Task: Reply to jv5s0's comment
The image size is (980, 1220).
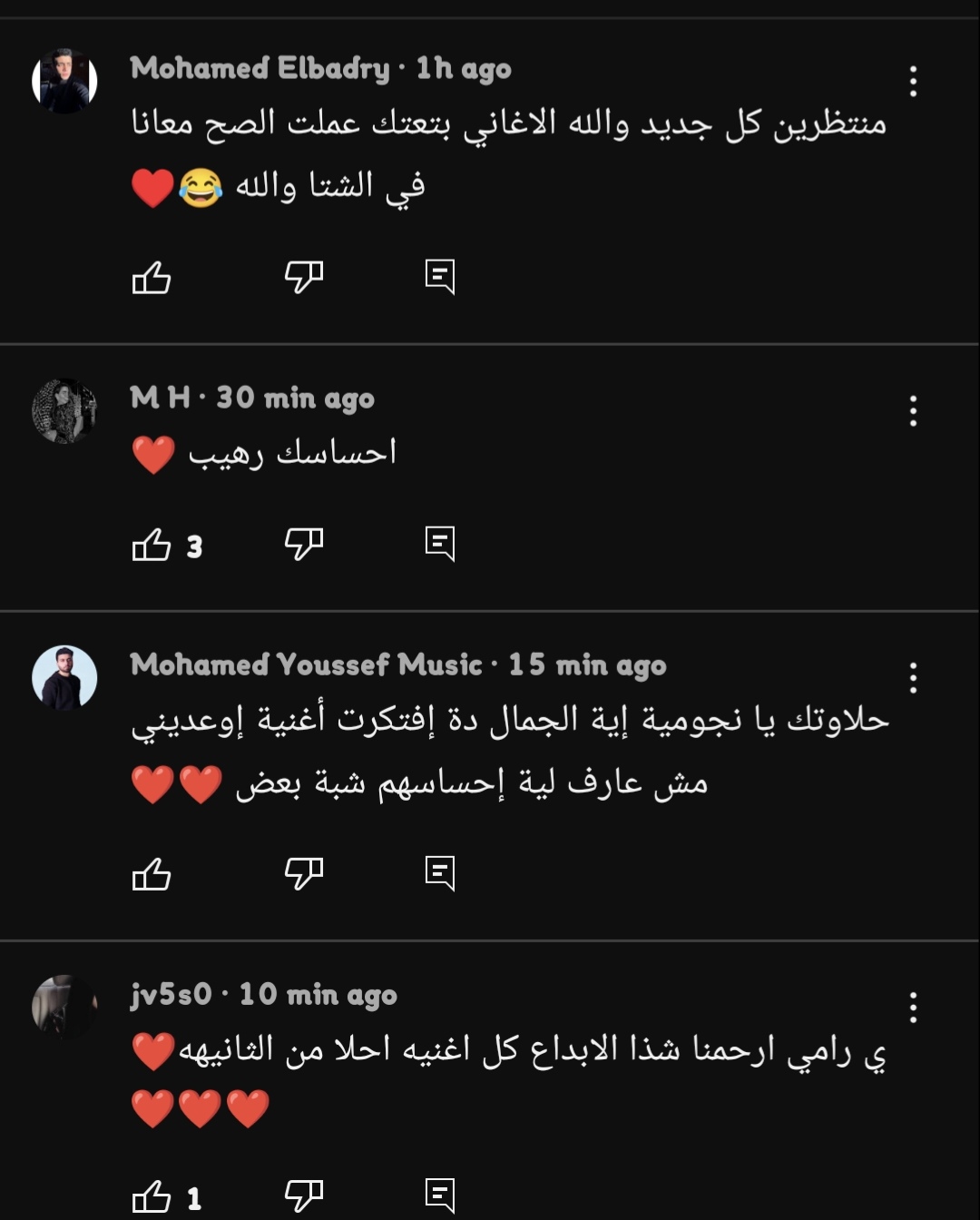Action: [x=440, y=1195]
